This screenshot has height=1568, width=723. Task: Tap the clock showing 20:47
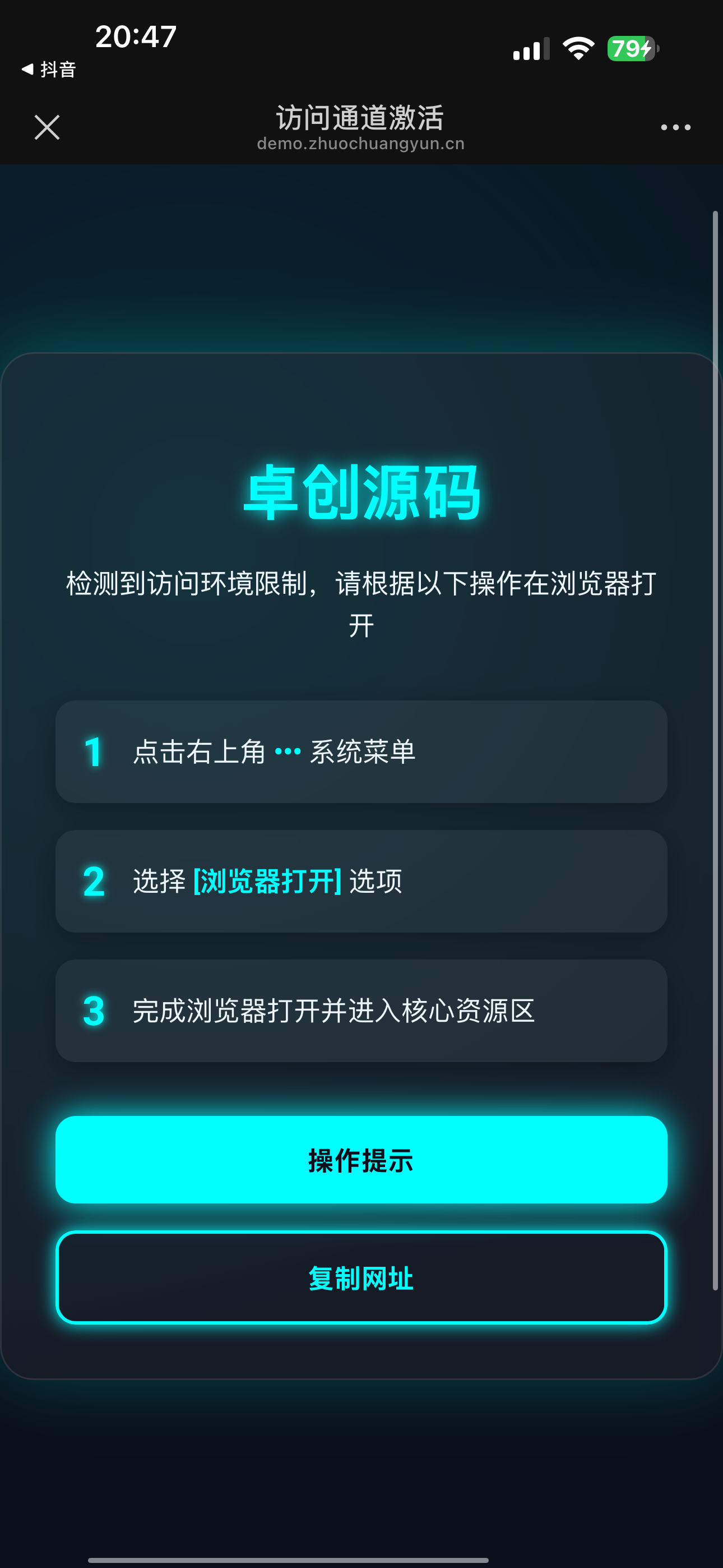pos(135,36)
